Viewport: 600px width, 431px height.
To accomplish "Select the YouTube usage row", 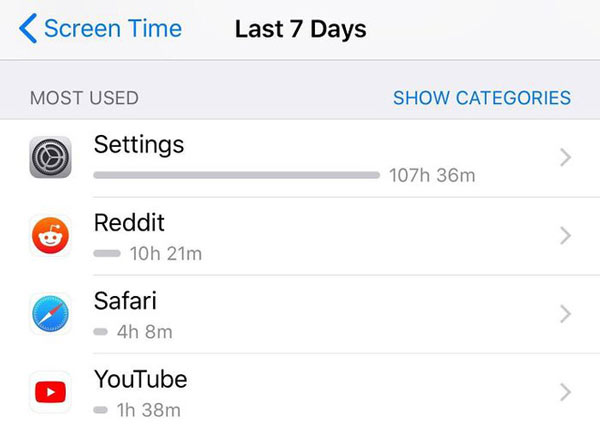I will pos(300,392).
